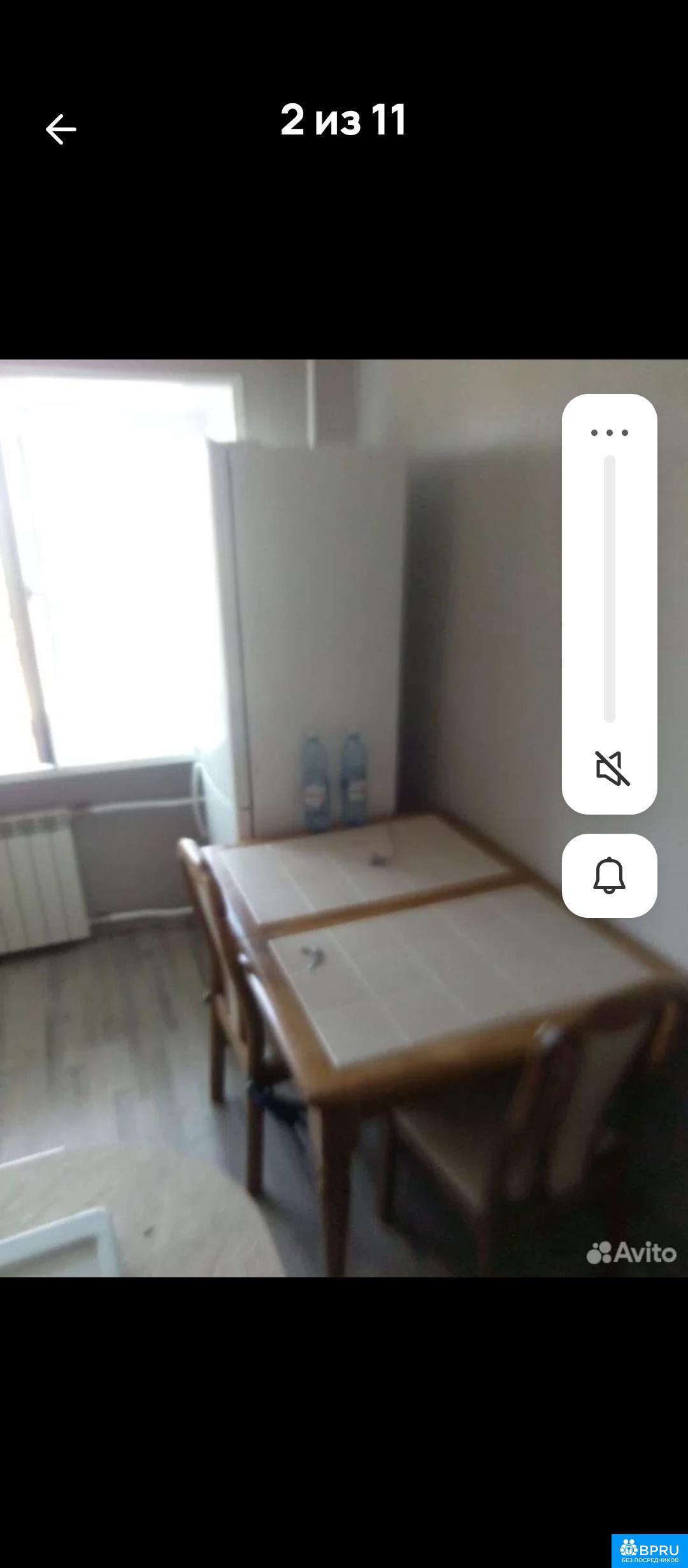Open the volume panel's three-dot menu

click(x=609, y=433)
